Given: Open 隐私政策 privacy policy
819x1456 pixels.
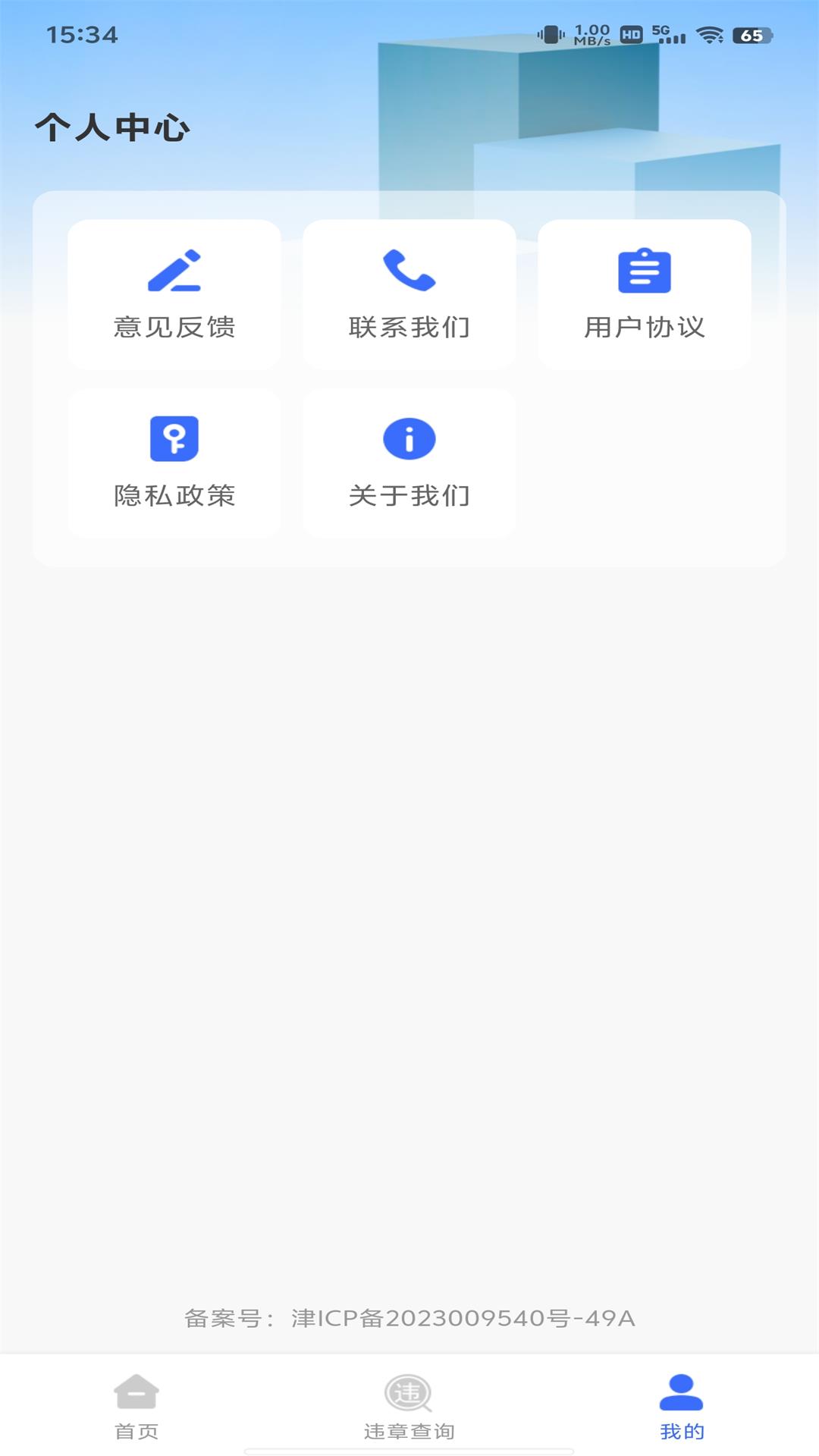Looking at the screenshot, I should pos(174,463).
